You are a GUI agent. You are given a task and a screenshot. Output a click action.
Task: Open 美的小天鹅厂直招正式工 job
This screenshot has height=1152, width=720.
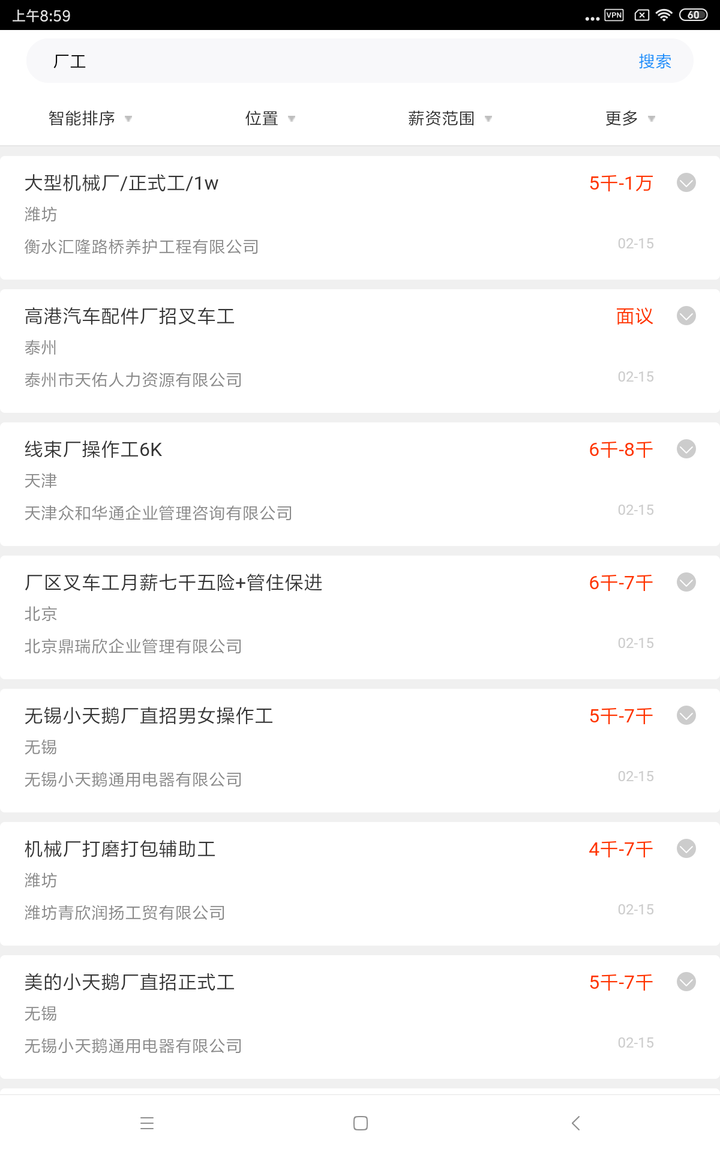pos(360,1016)
